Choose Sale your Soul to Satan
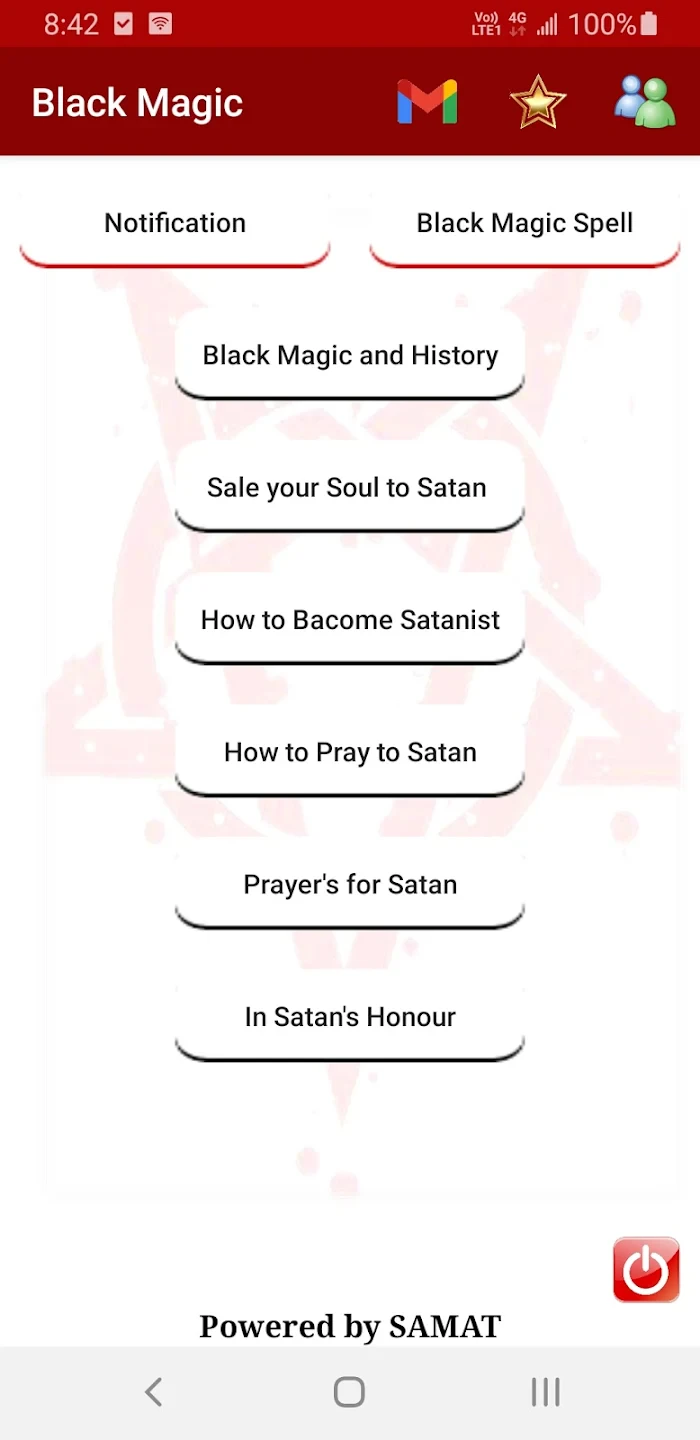The width and height of the screenshot is (700, 1440). click(350, 488)
